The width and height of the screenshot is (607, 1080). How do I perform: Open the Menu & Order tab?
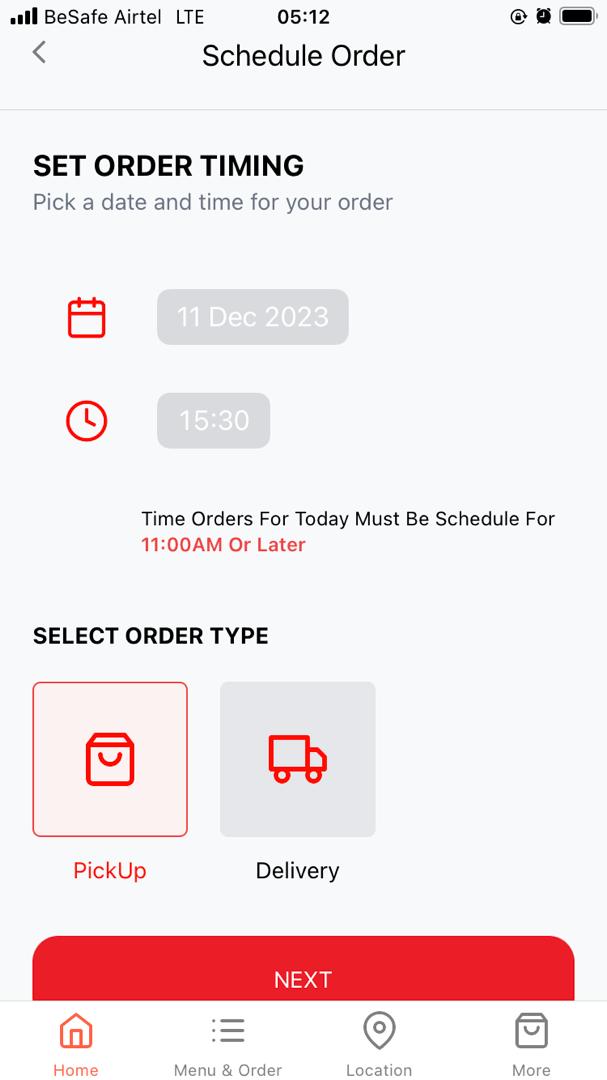coord(228,1044)
